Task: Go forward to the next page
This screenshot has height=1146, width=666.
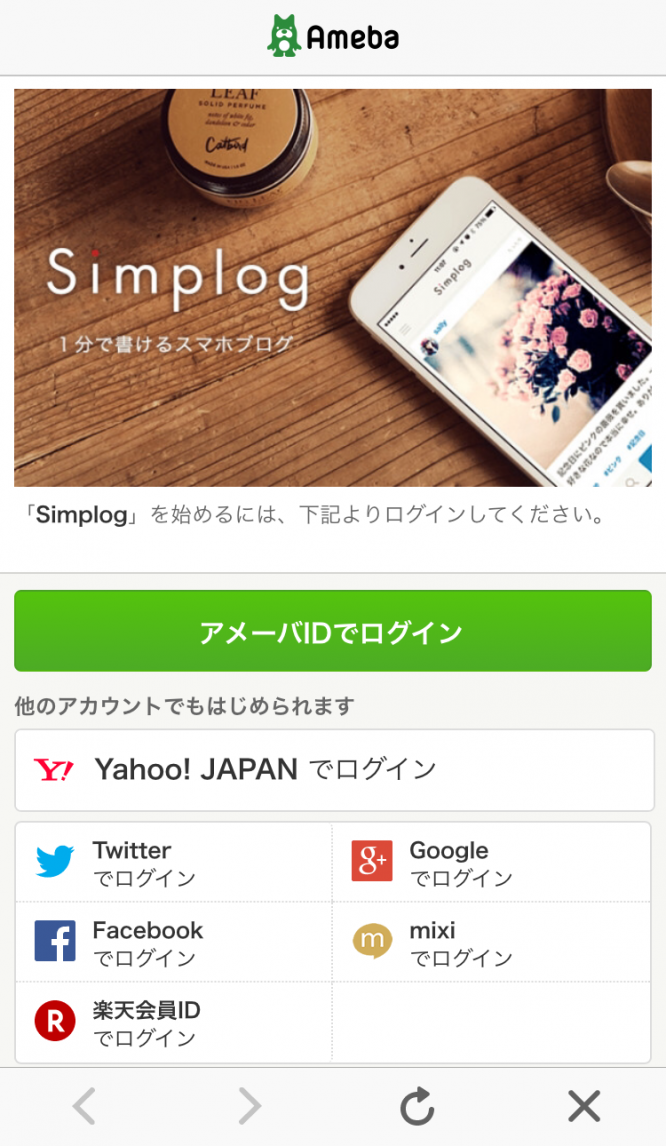Action: tap(249, 1106)
